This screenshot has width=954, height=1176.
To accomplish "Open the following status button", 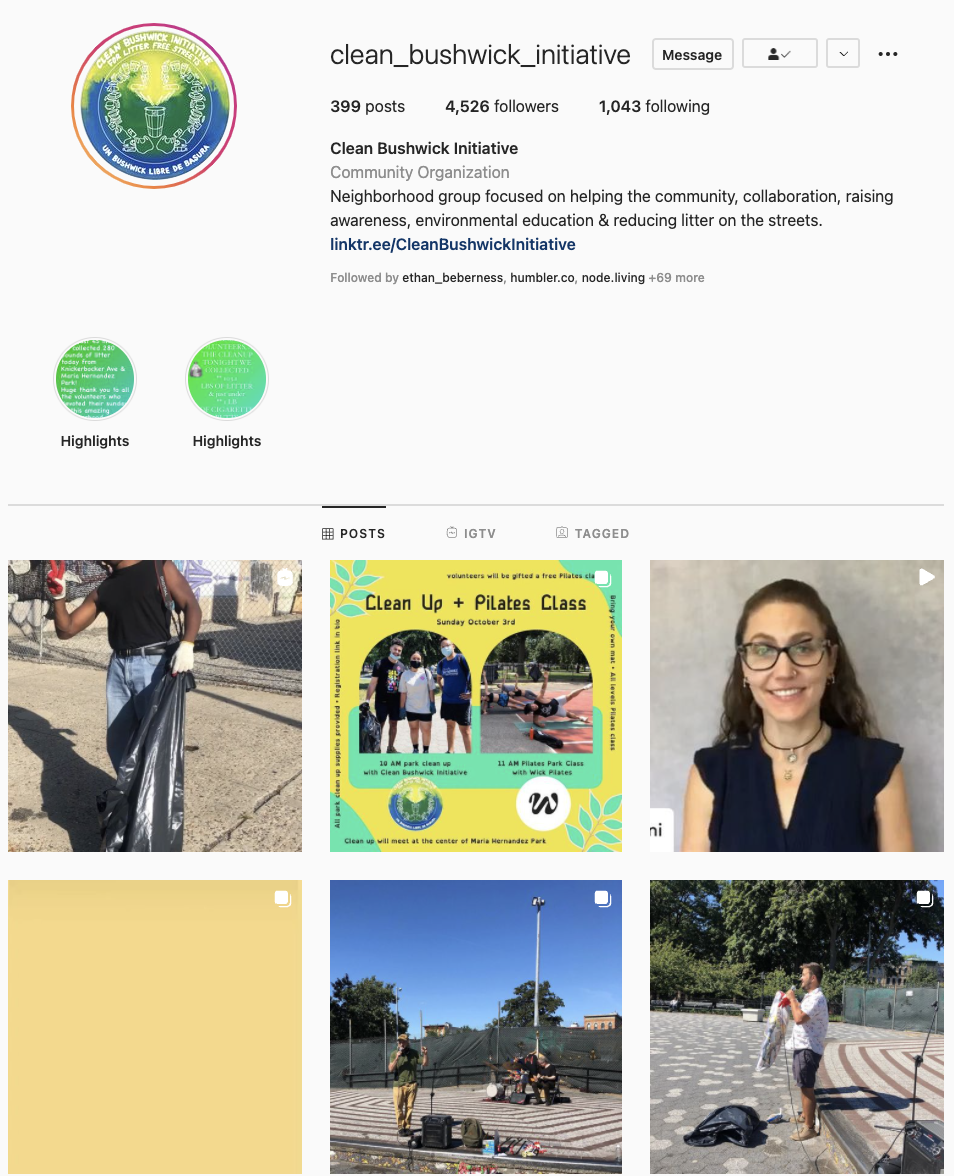I will tap(779, 54).
